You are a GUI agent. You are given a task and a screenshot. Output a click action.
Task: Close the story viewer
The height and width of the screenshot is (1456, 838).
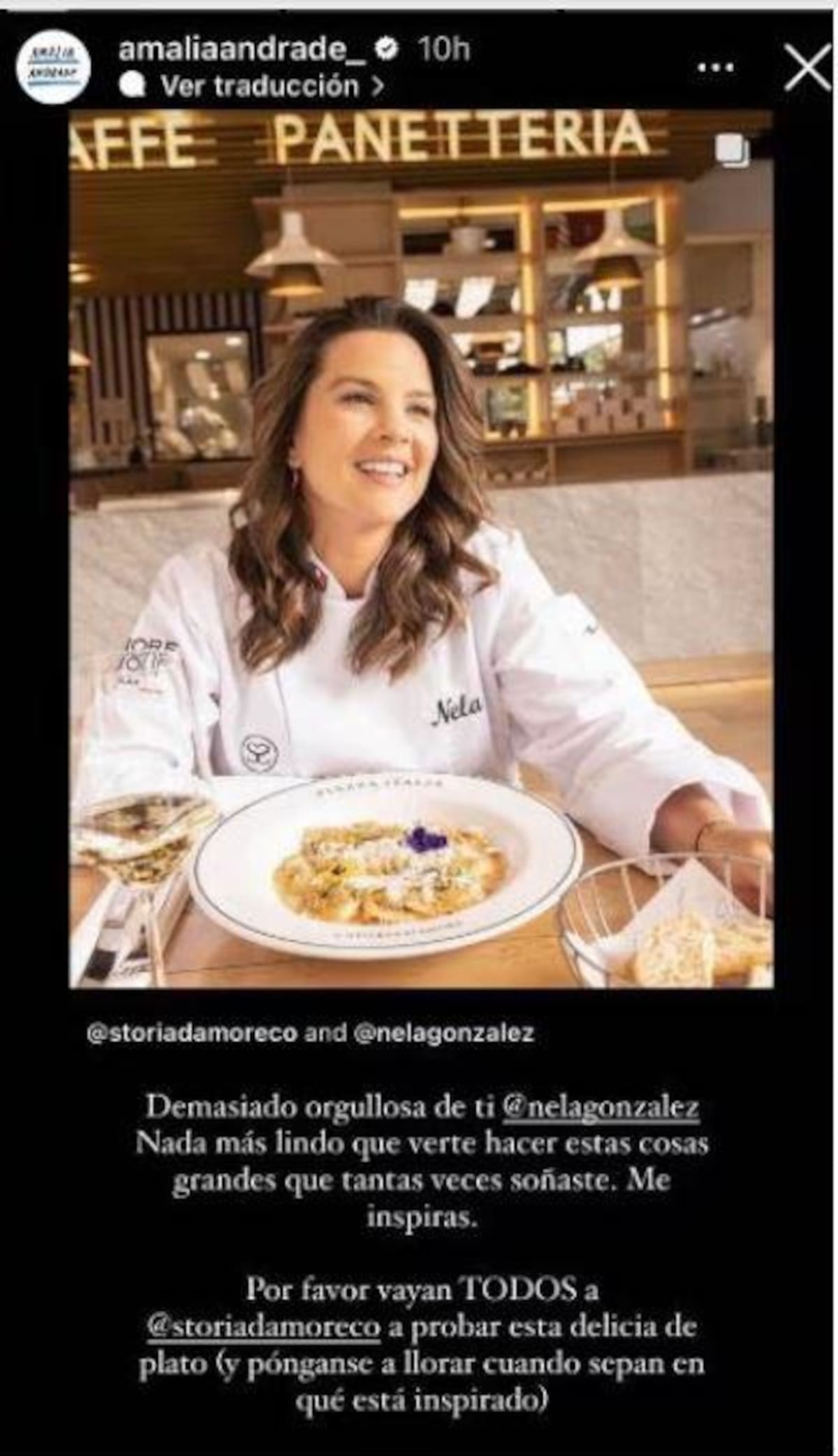(807, 68)
